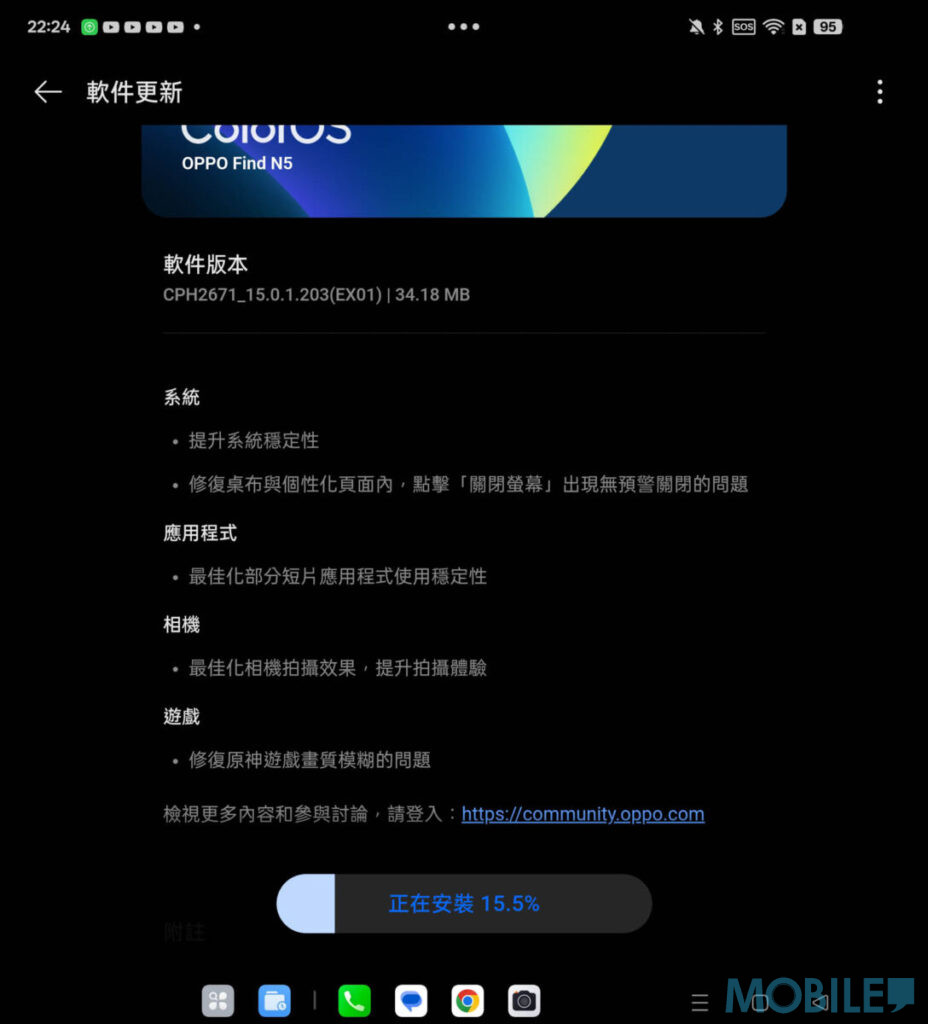
Task: Open the Messages app in the taskbar
Action: 410,1000
